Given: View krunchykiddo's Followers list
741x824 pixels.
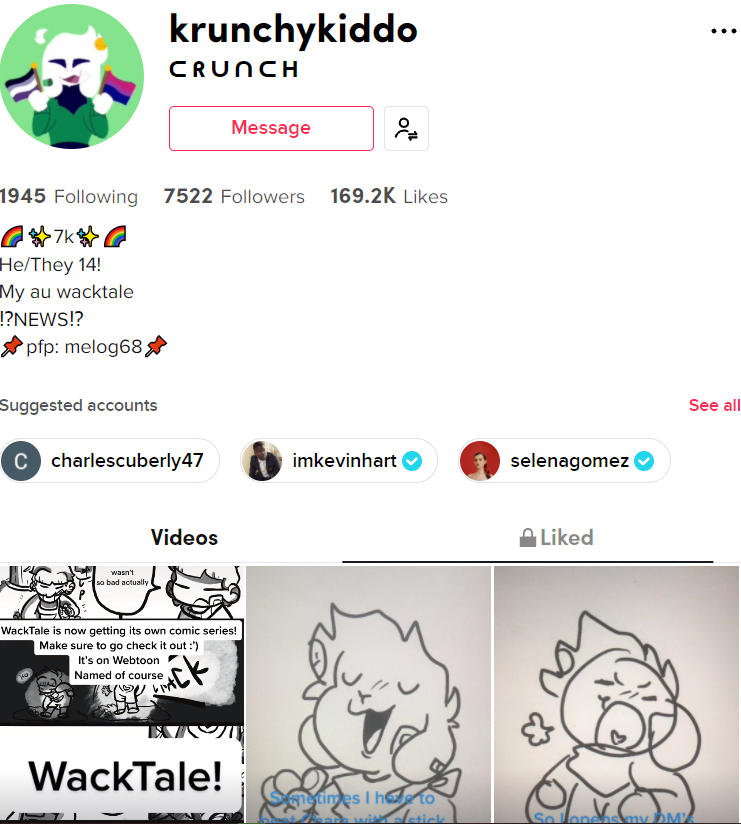Looking at the screenshot, I should pos(234,197).
